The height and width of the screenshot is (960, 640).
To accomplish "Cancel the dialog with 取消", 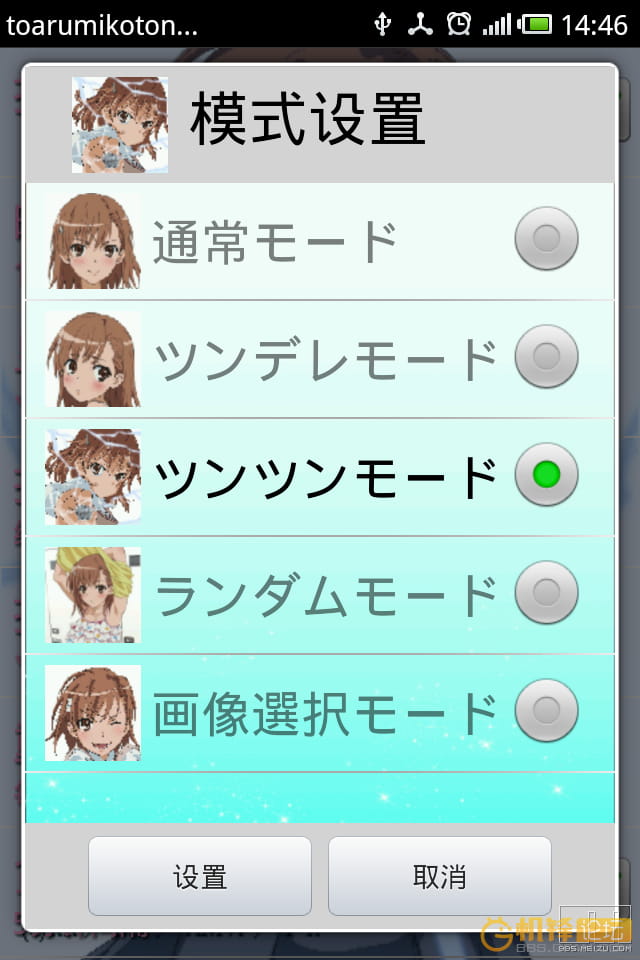I will click(440, 877).
